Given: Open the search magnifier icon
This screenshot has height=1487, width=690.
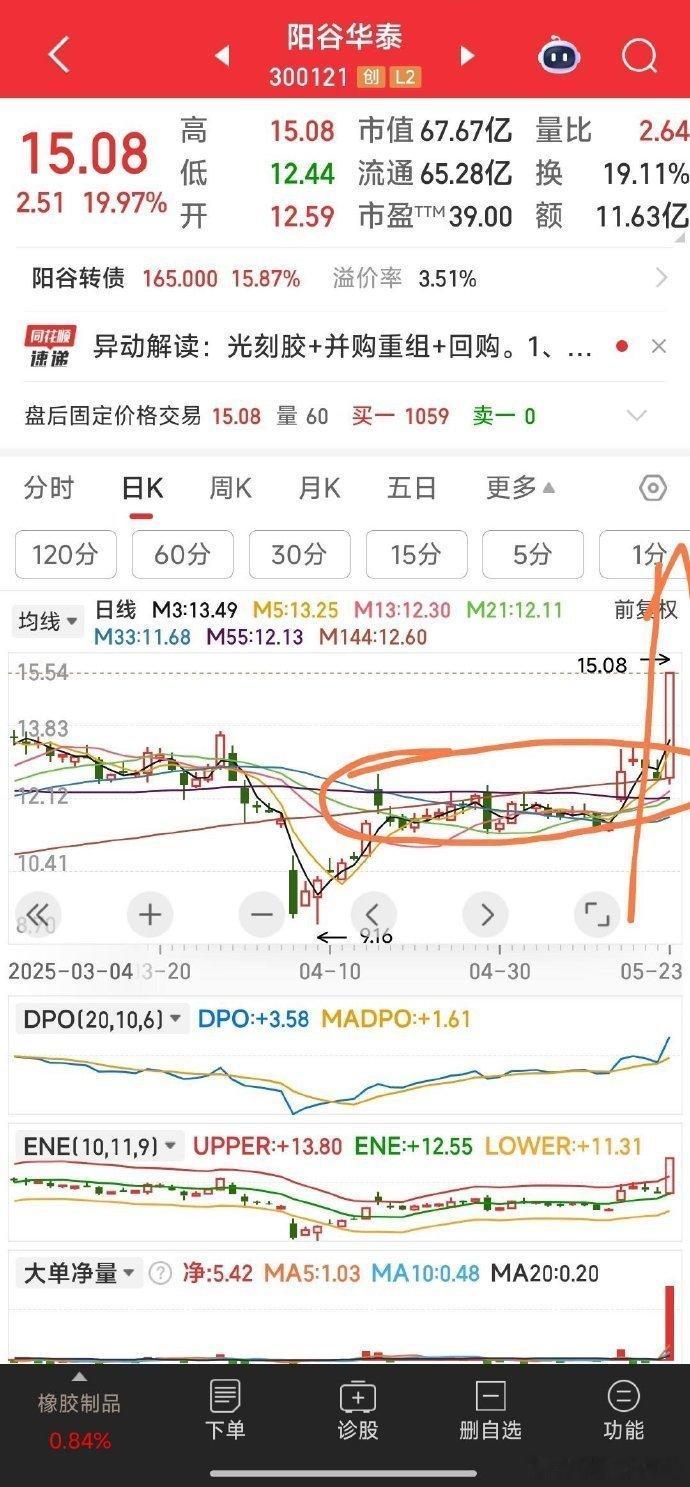Looking at the screenshot, I should click(x=639, y=55).
